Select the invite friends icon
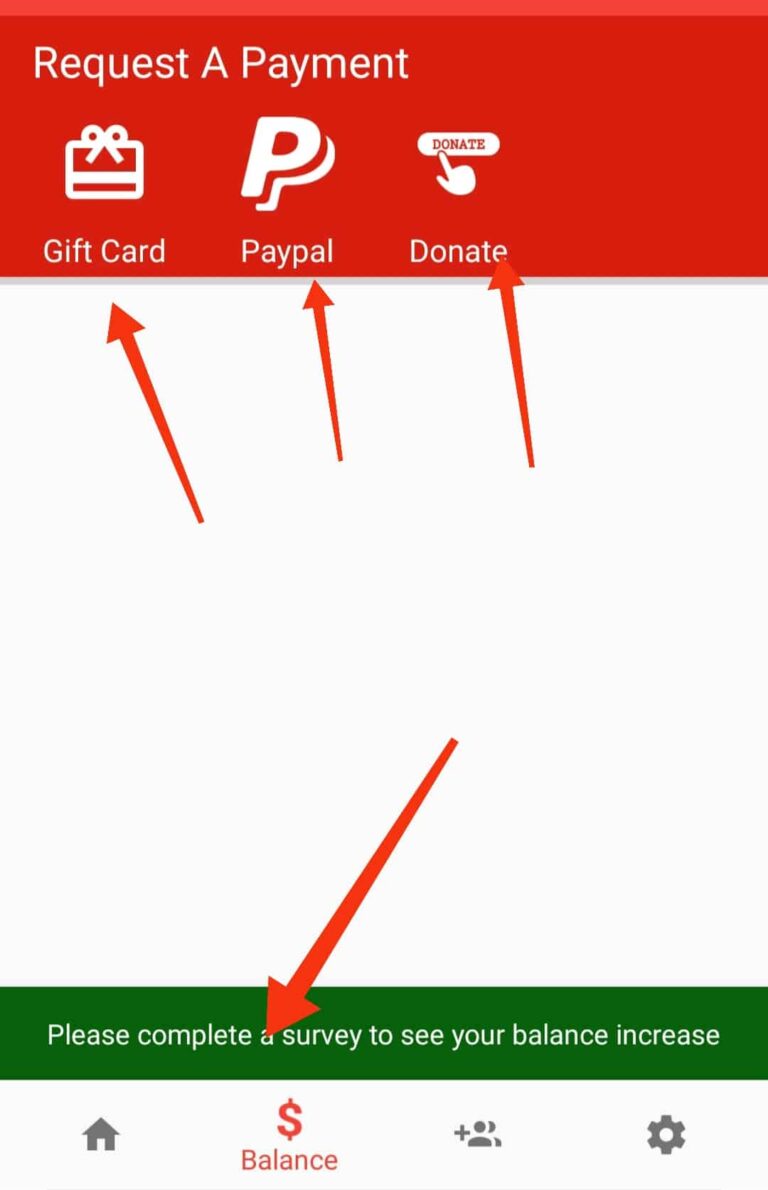The width and height of the screenshot is (768, 1190). point(478,1135)
